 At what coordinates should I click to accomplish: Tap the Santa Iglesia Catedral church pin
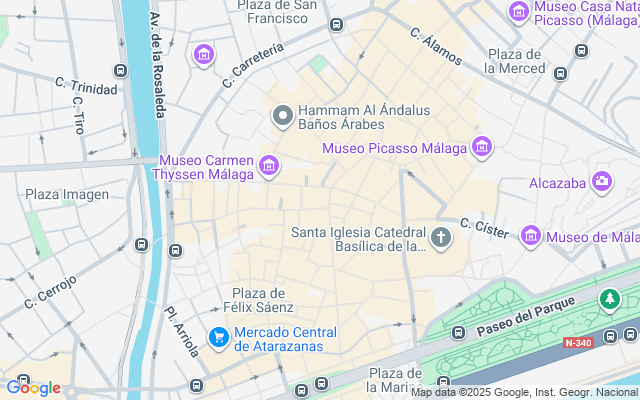(x=441, y=237)
